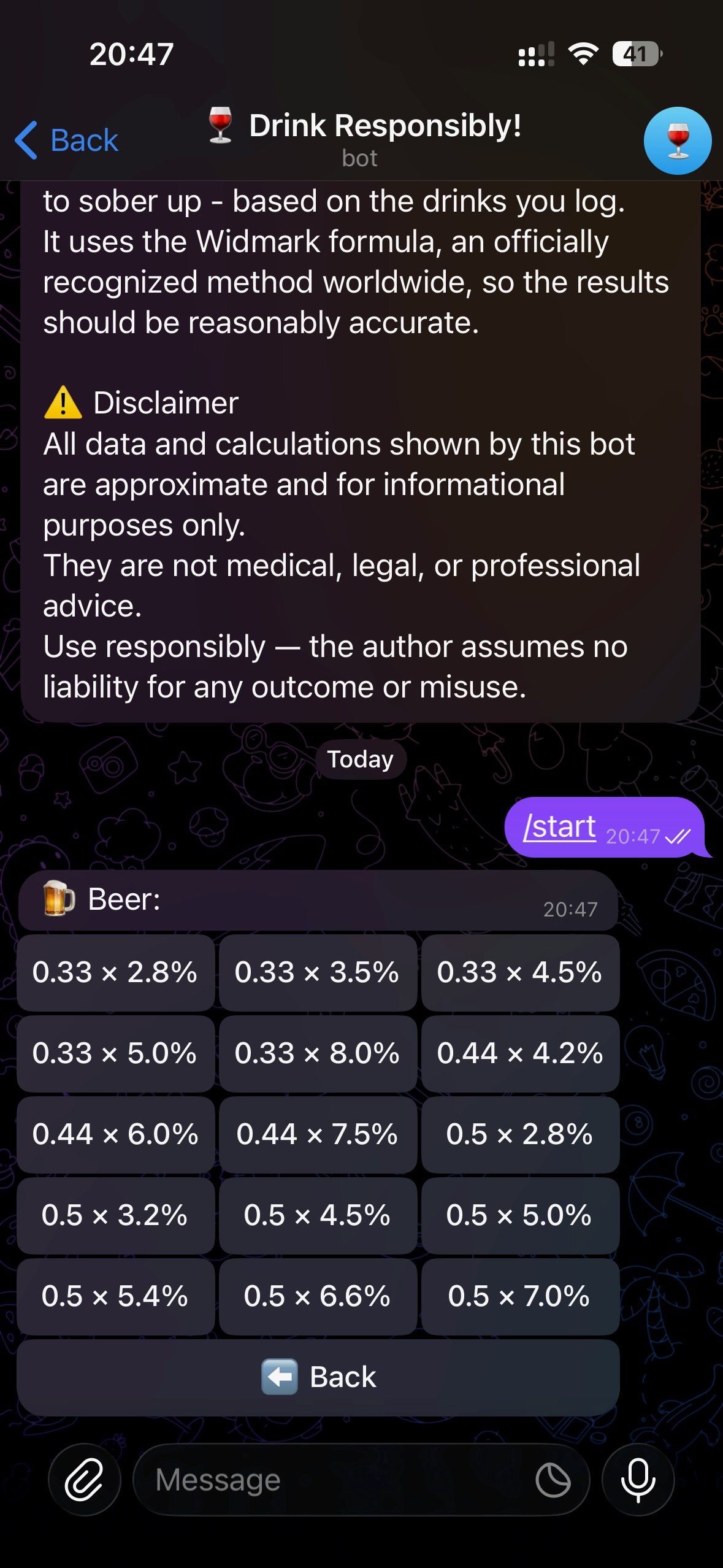Select the 0.5 × 7.0% beer option
The height and width of the screenshot is (1568, 723).
click(520, 1297)
